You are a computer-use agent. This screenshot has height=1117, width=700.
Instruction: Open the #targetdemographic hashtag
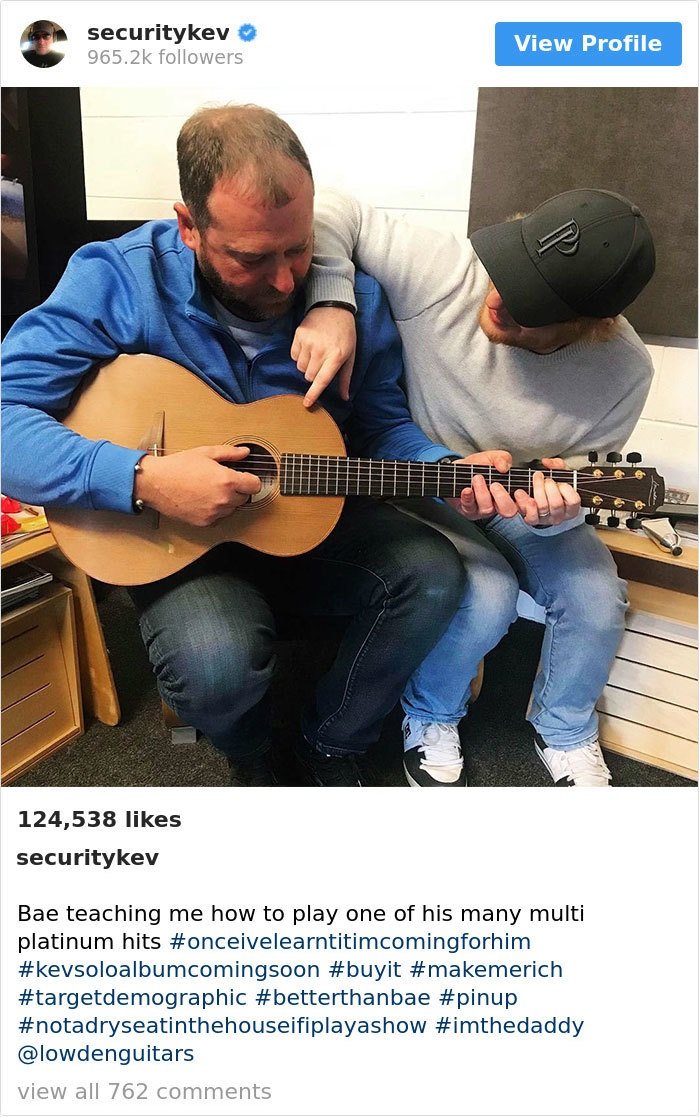(132, 998)
